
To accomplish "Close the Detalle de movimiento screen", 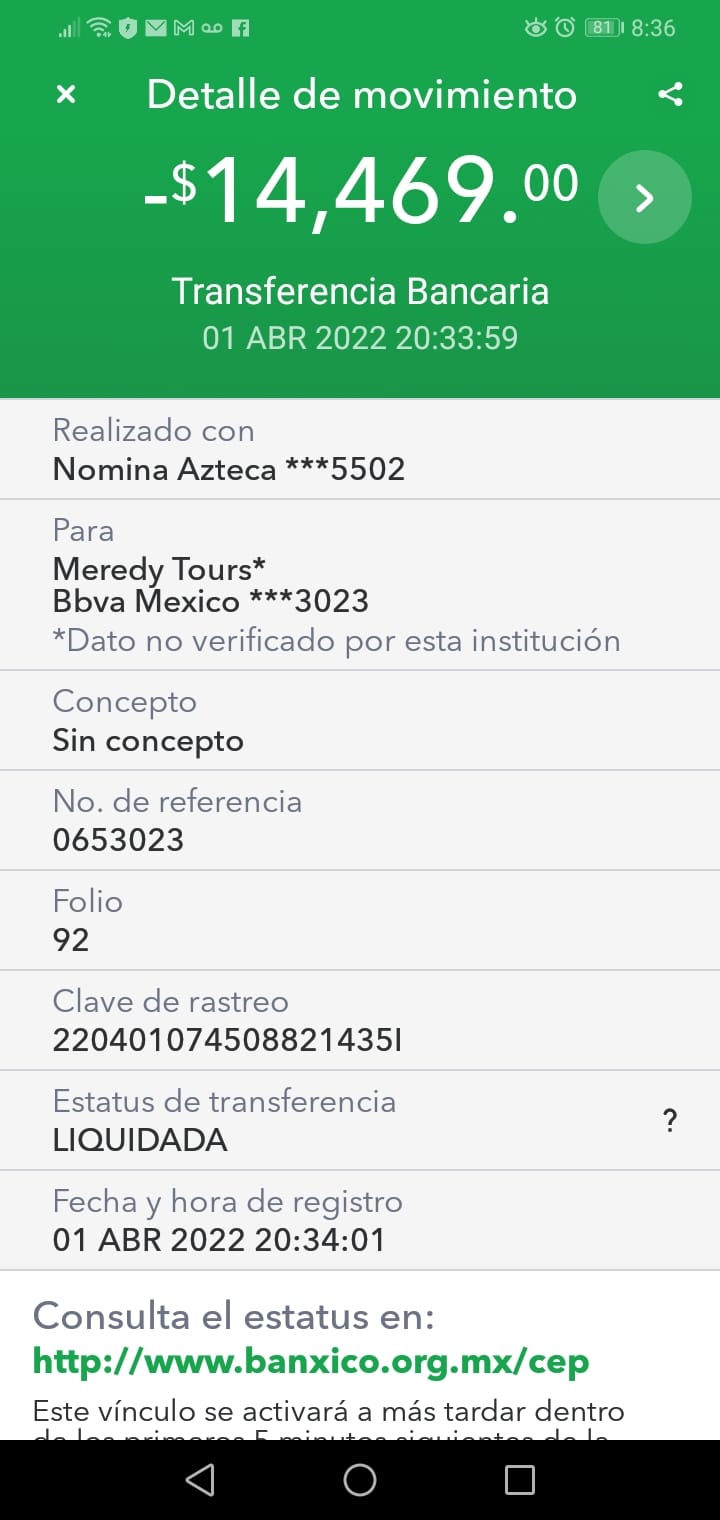I will [66, 95].
